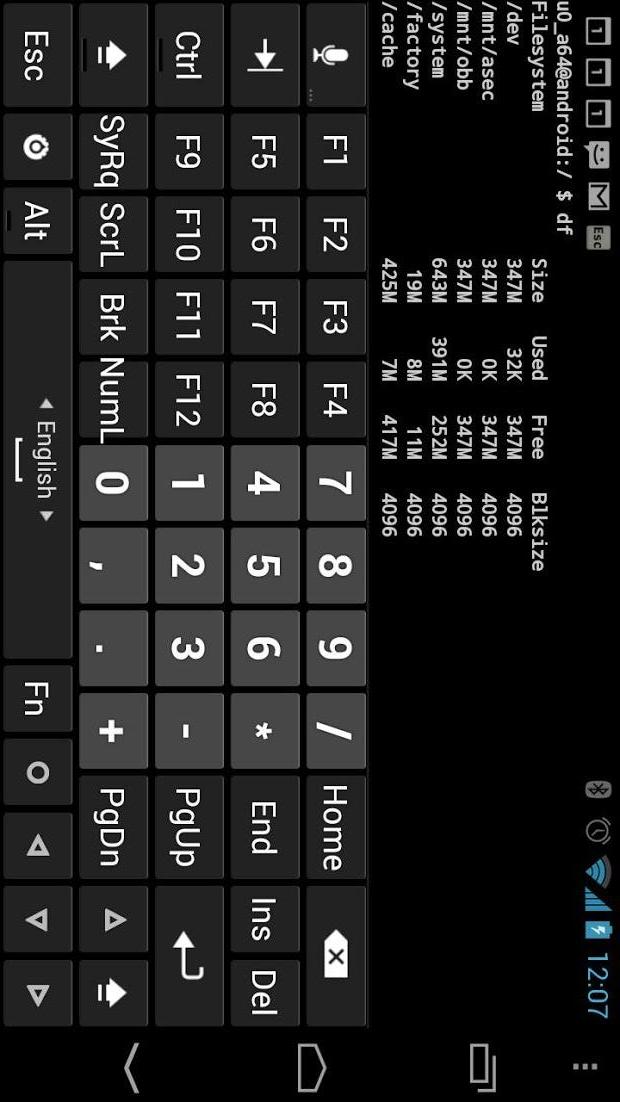Tap the Alt modifier key
This screenshot has width=620, height=1102.
(37, 220)
